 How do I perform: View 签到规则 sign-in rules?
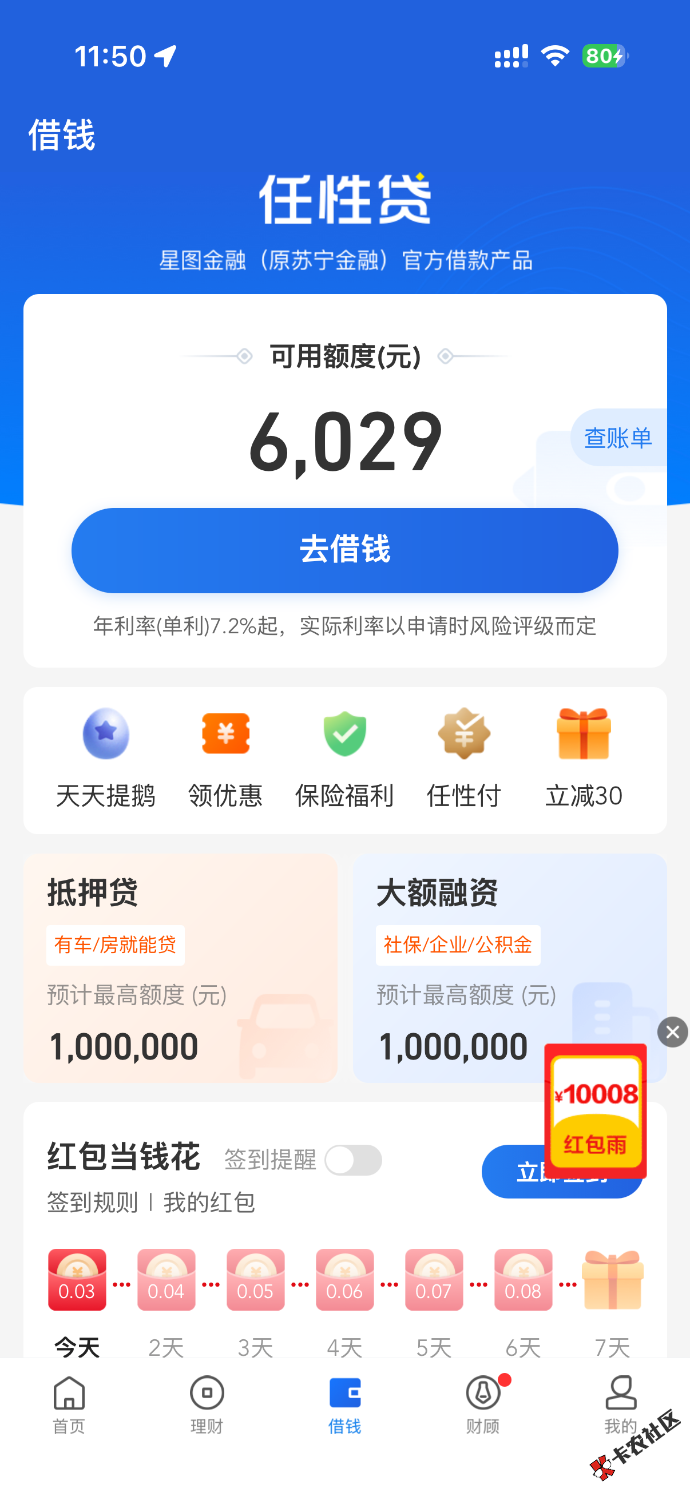click(92, 1202)
